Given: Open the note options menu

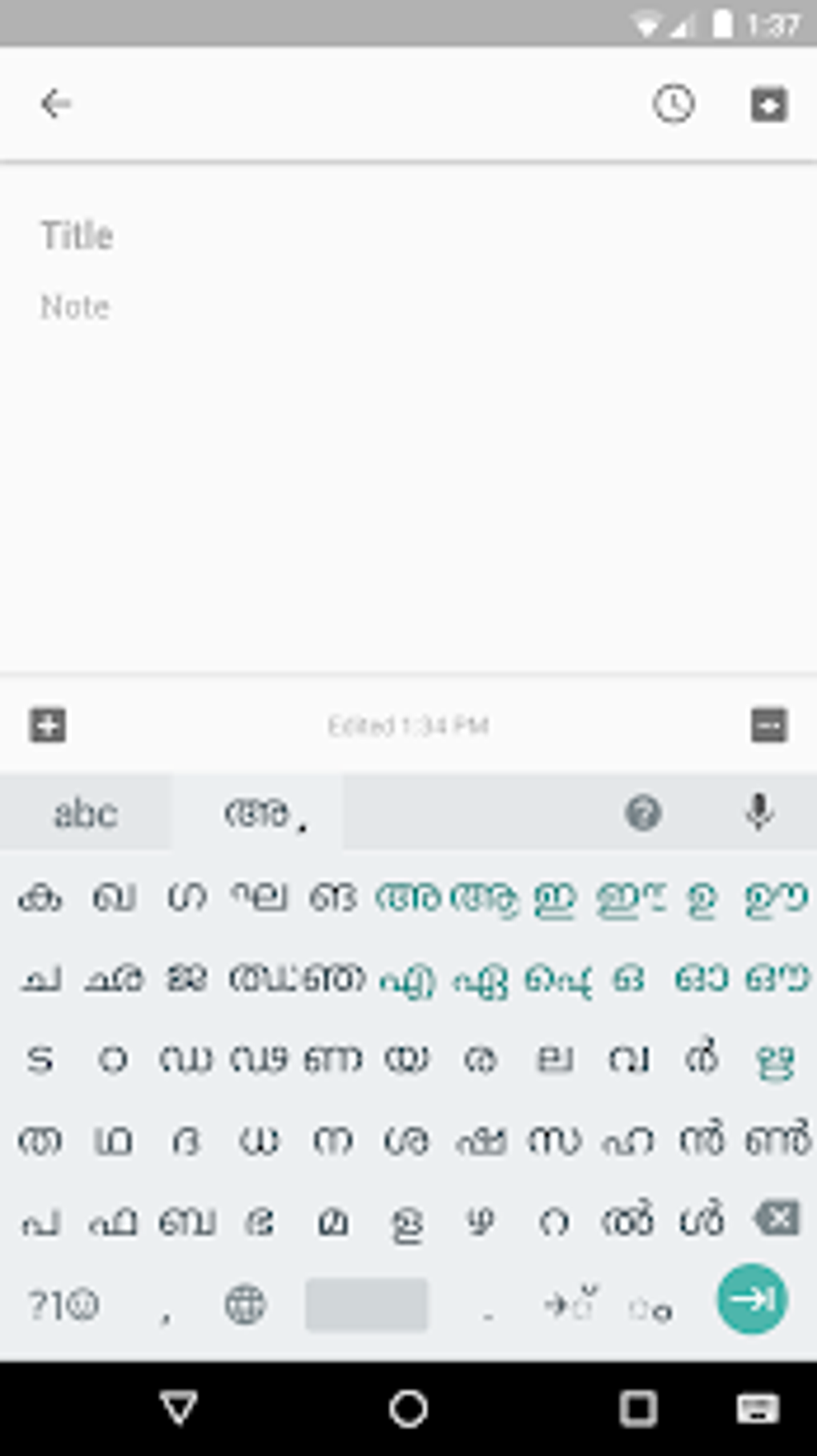Looking at the screenshot, I should pyautogui.click(x=769, y=726).
